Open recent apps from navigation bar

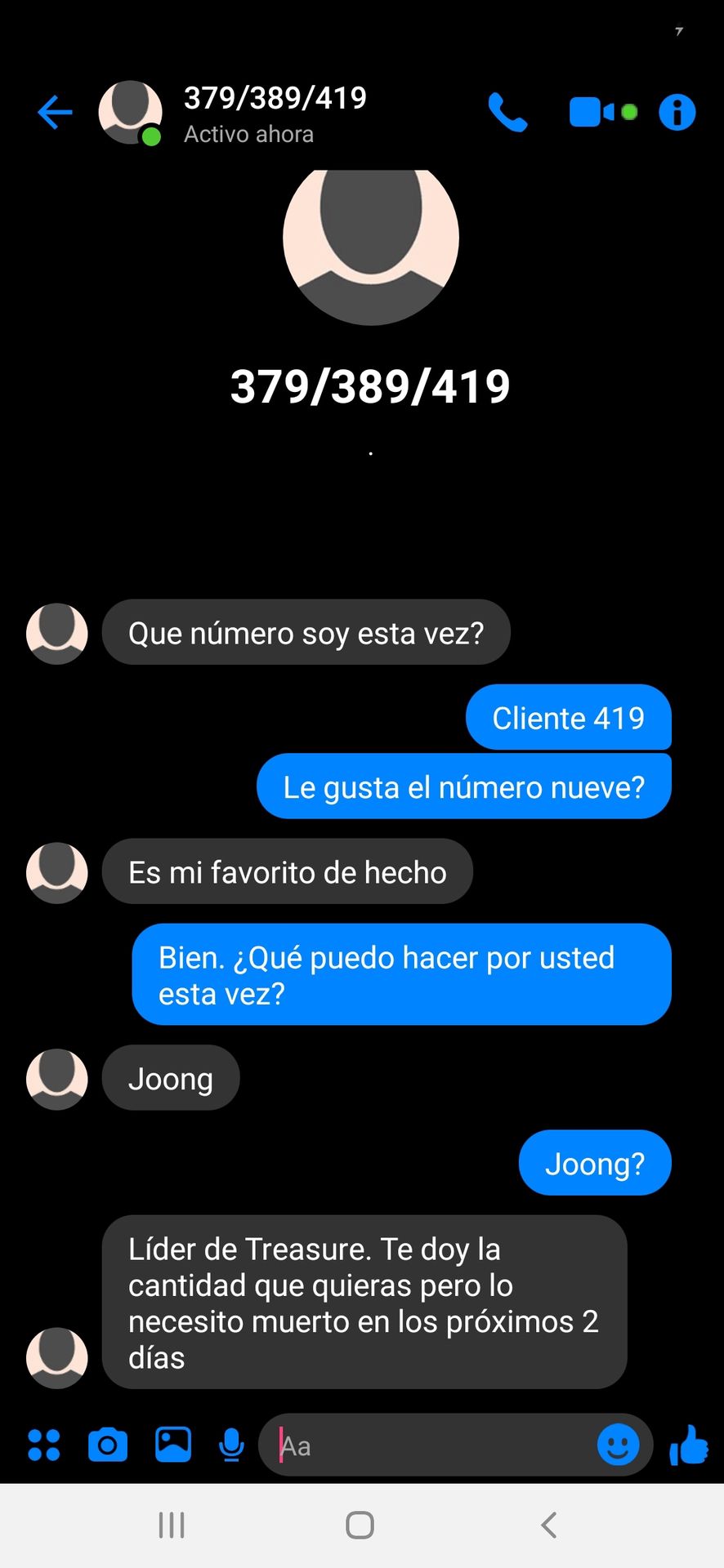172,1525
